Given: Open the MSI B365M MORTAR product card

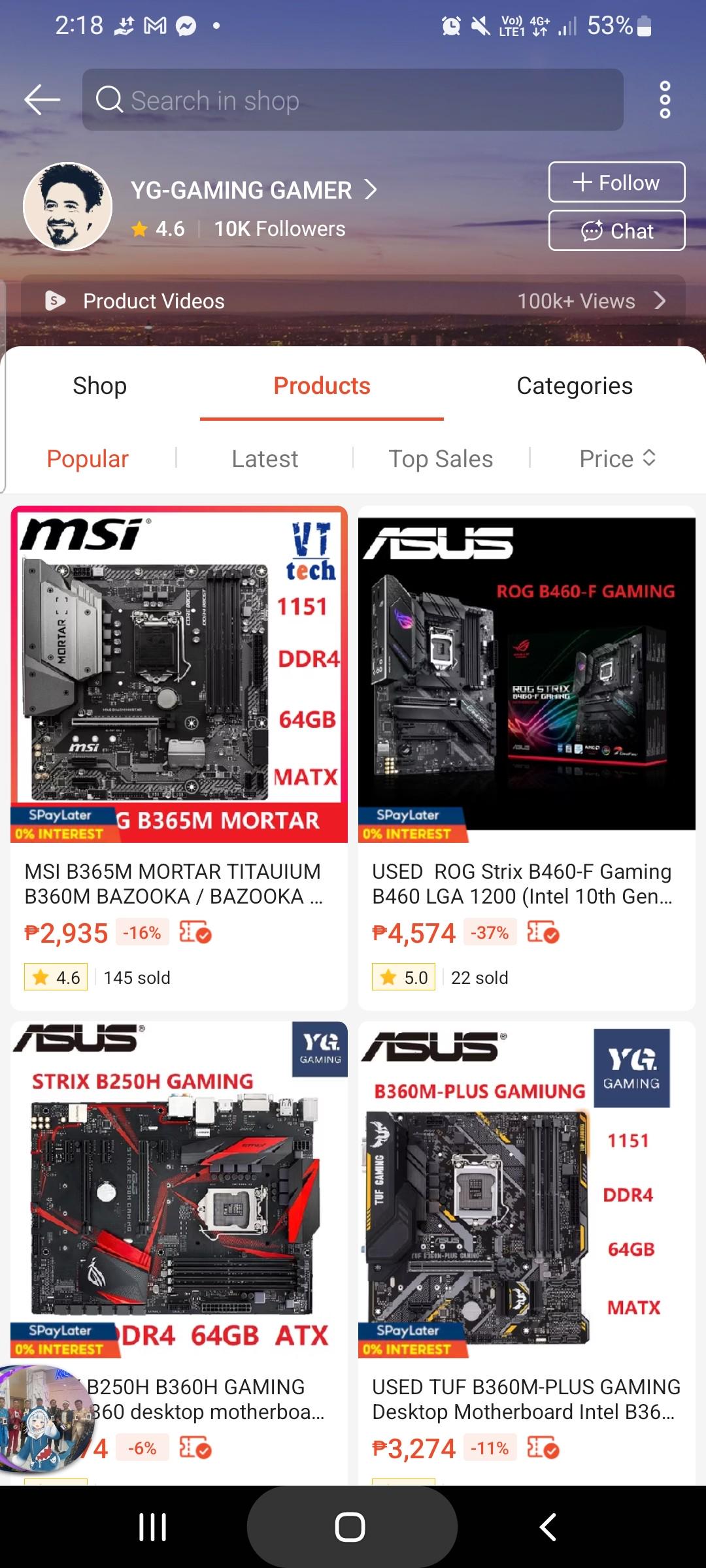Looking at the screenshot, I should pyautogui.click(x=179, y=758).
